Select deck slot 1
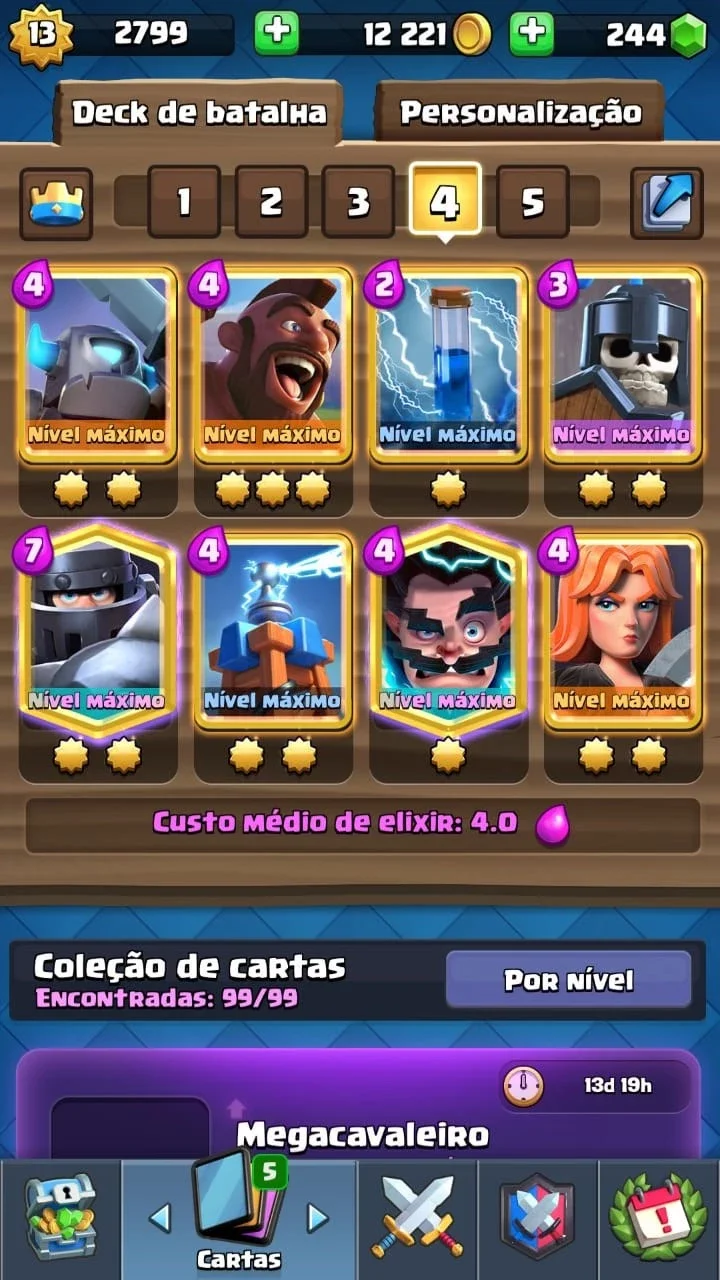 click(x=184, y=202)
